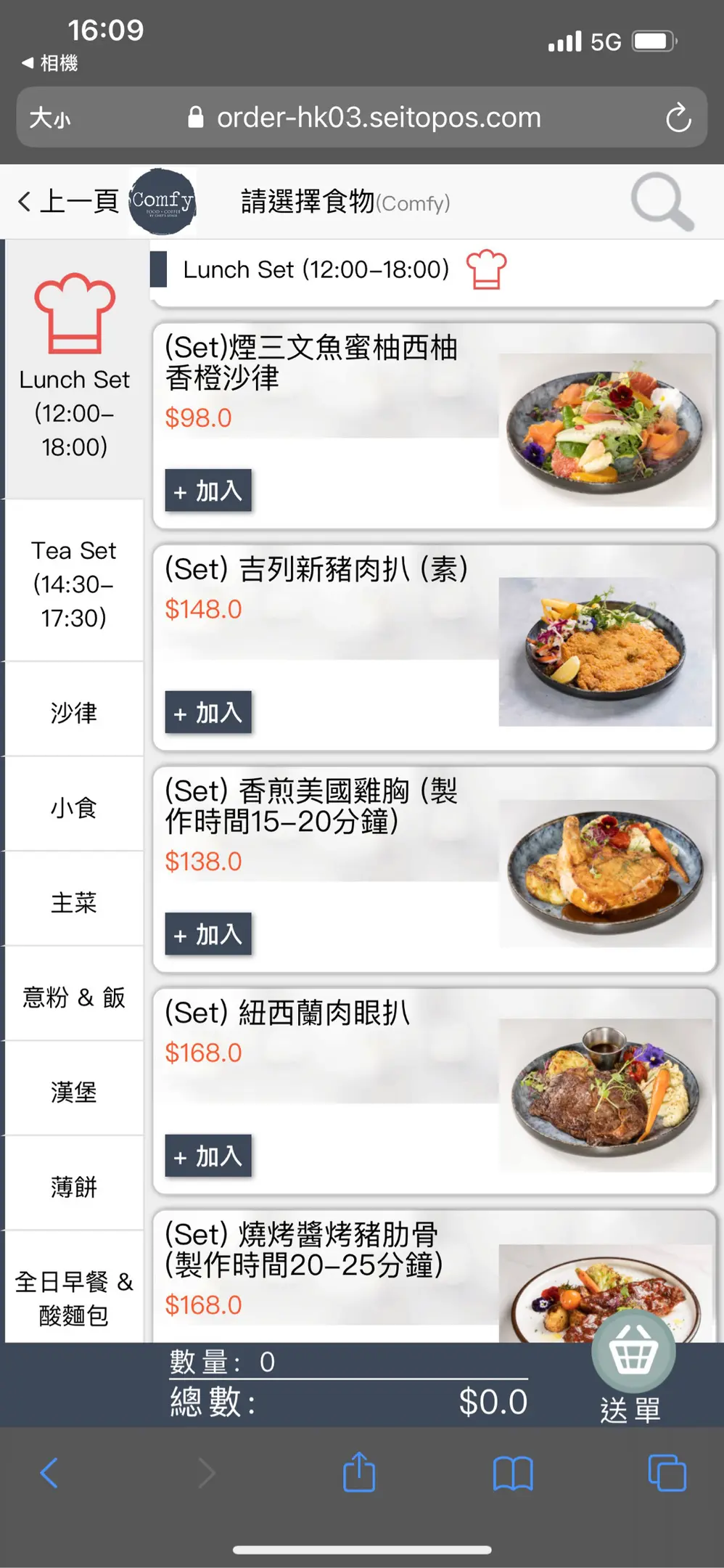This screenshot has height=1568, width=724.
Task: Go back with 上一頁
Action: (69, 201)
